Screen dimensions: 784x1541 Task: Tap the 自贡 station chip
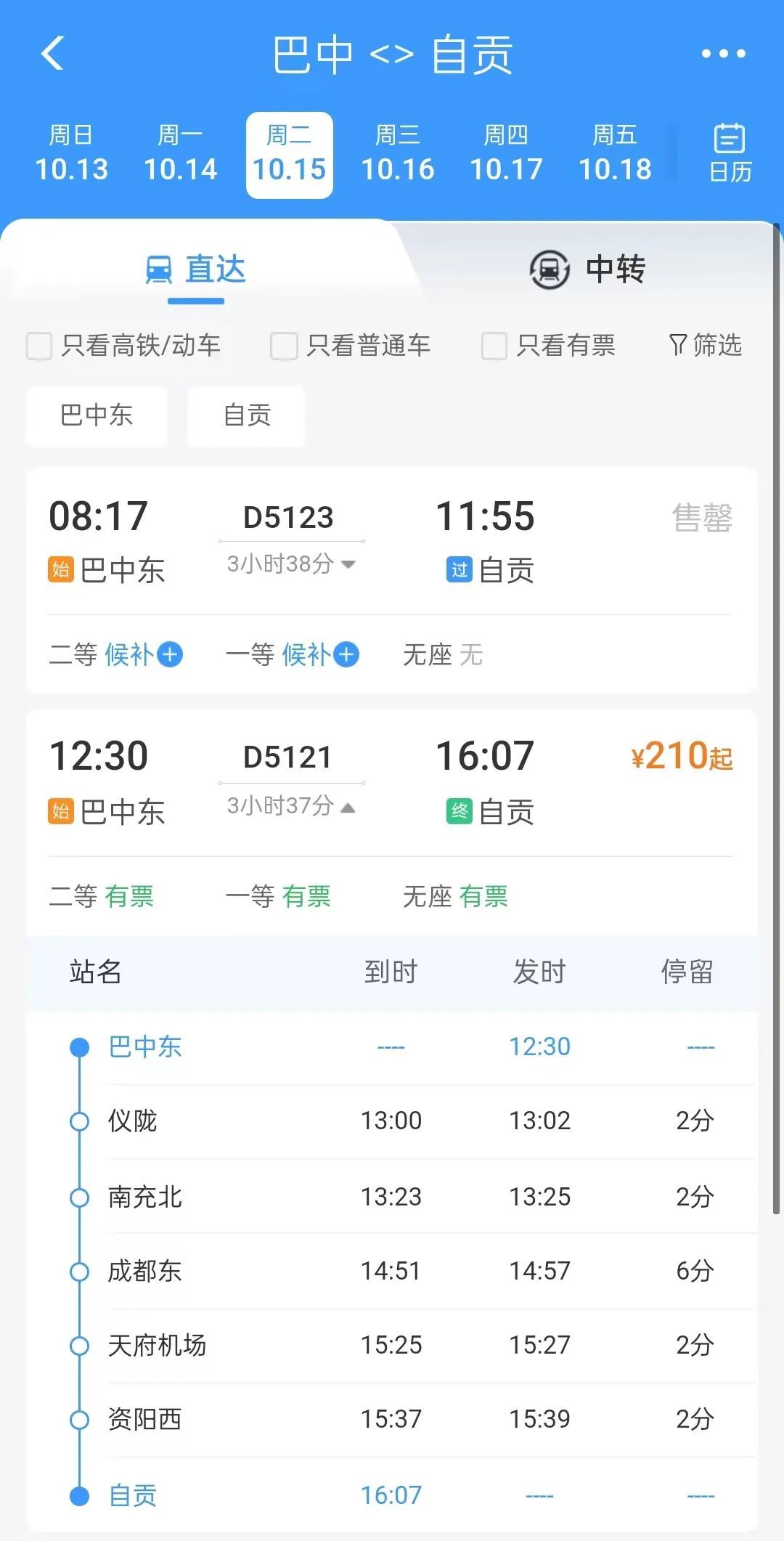[x=246, y=415]
